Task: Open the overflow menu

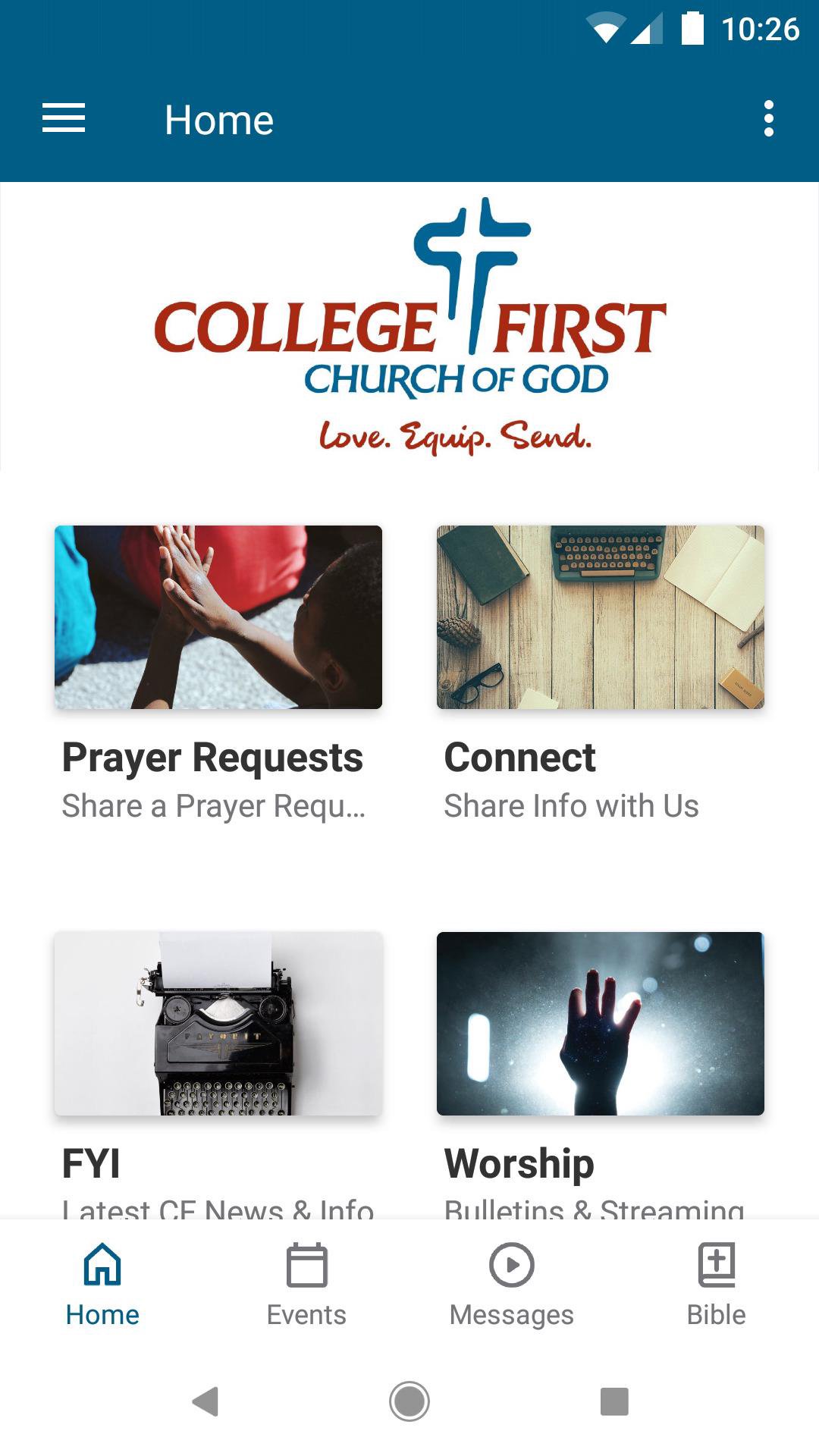Action: click(768, 119)
